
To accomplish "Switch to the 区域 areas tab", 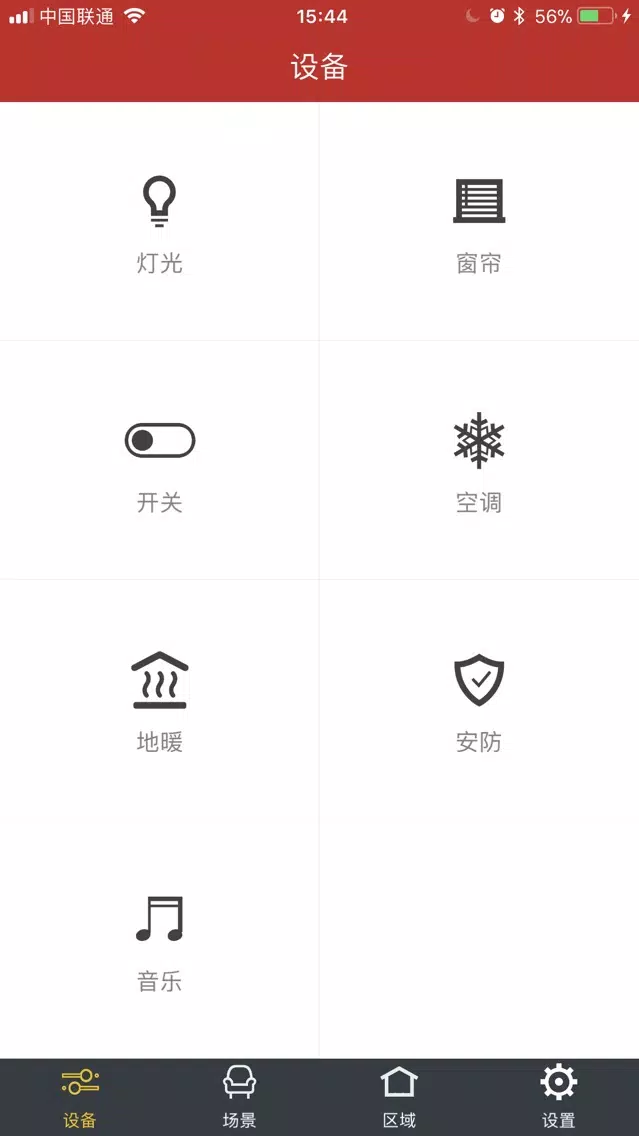I will pyautogui.click(x=399, y=1098).
